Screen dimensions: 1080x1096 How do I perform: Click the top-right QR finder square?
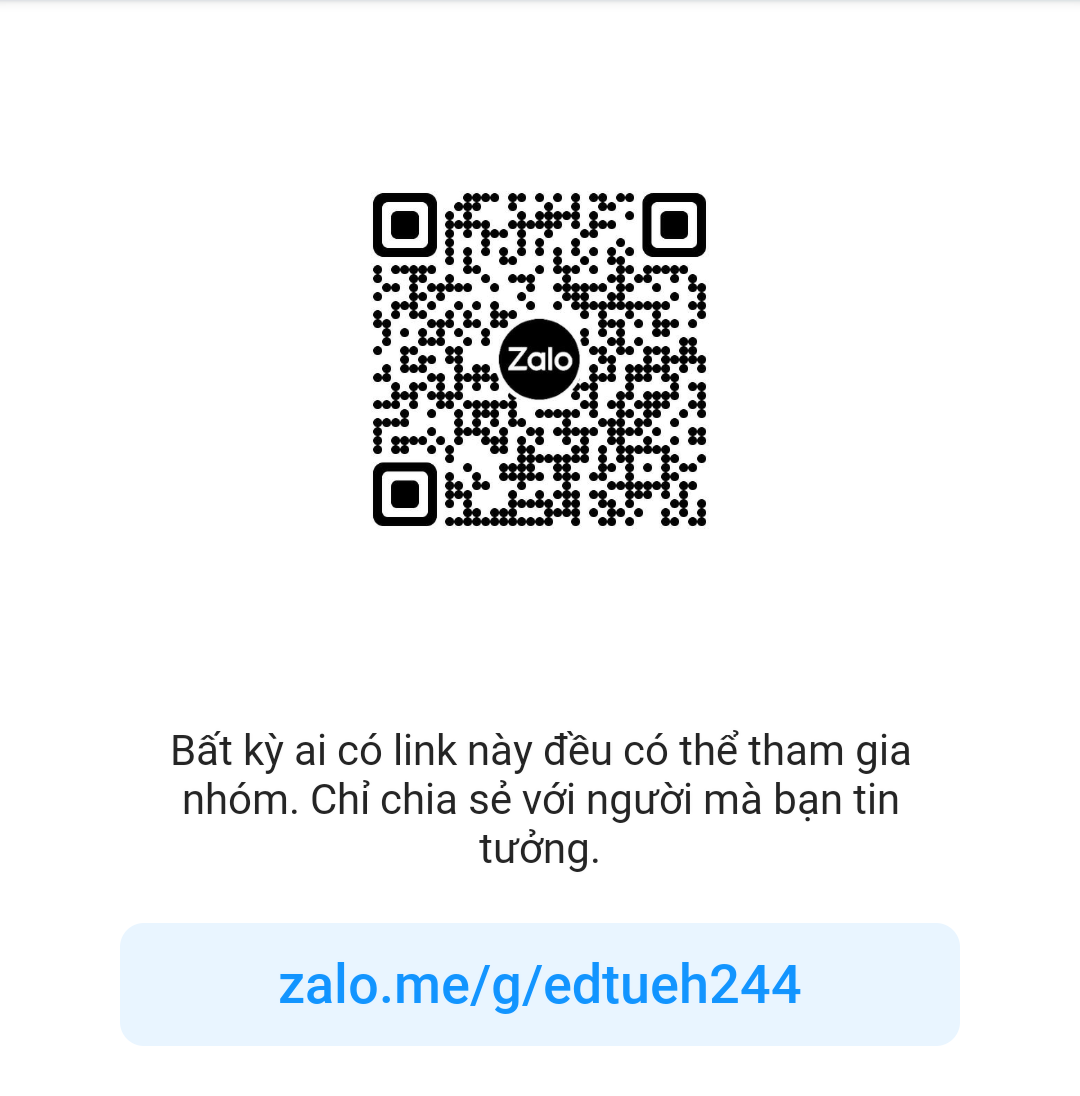point(676,224)
